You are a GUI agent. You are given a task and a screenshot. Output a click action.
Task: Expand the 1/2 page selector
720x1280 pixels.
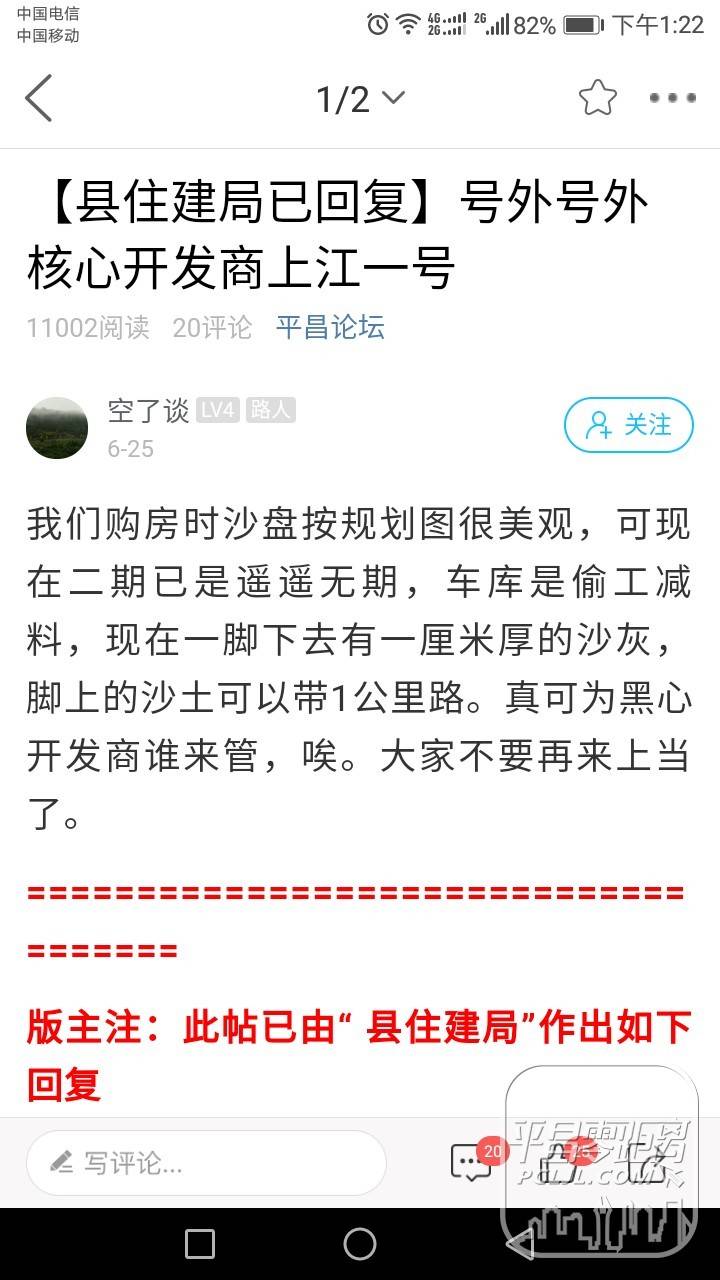[360, 98]
